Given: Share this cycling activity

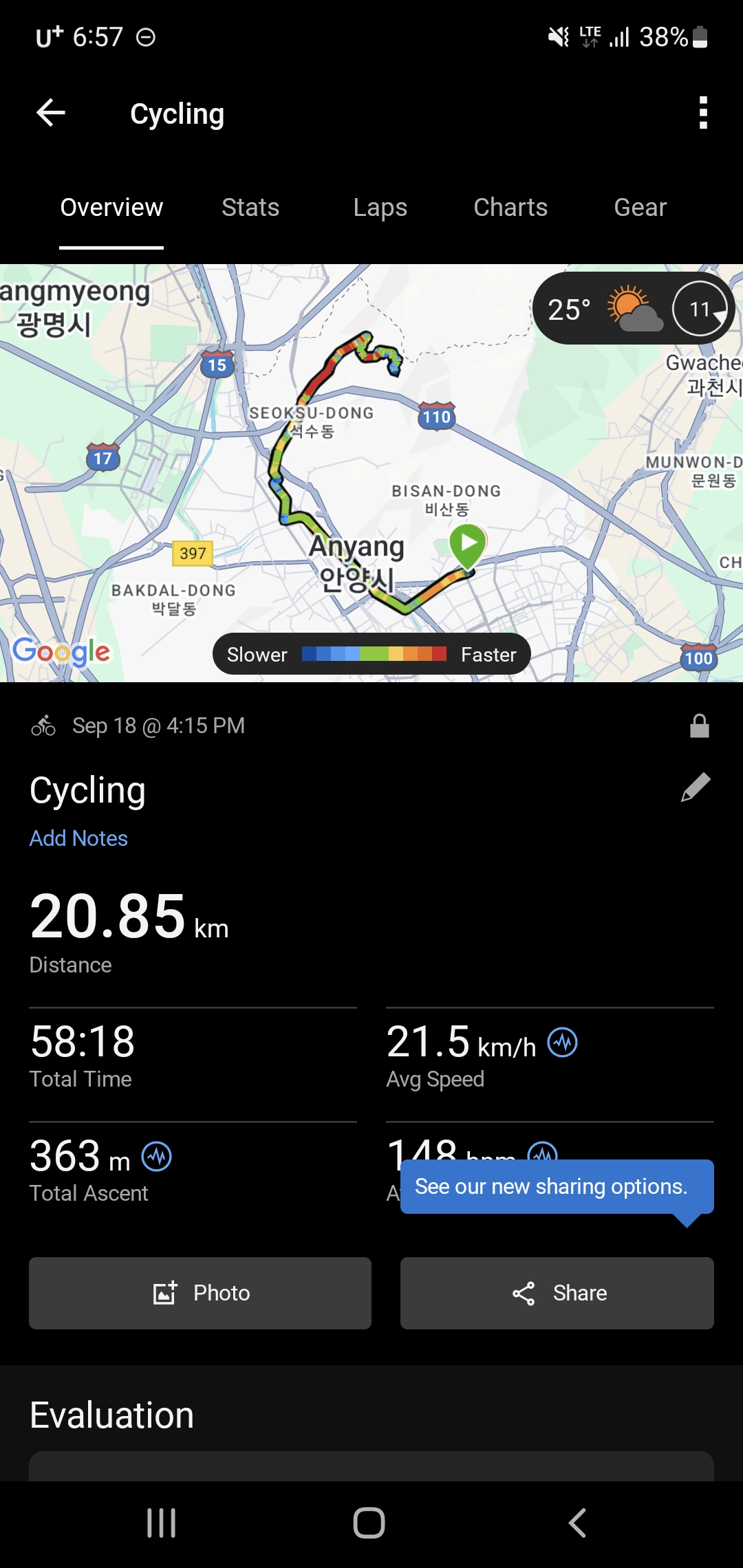Looking at the screenshot, I should pos(557,1293).
